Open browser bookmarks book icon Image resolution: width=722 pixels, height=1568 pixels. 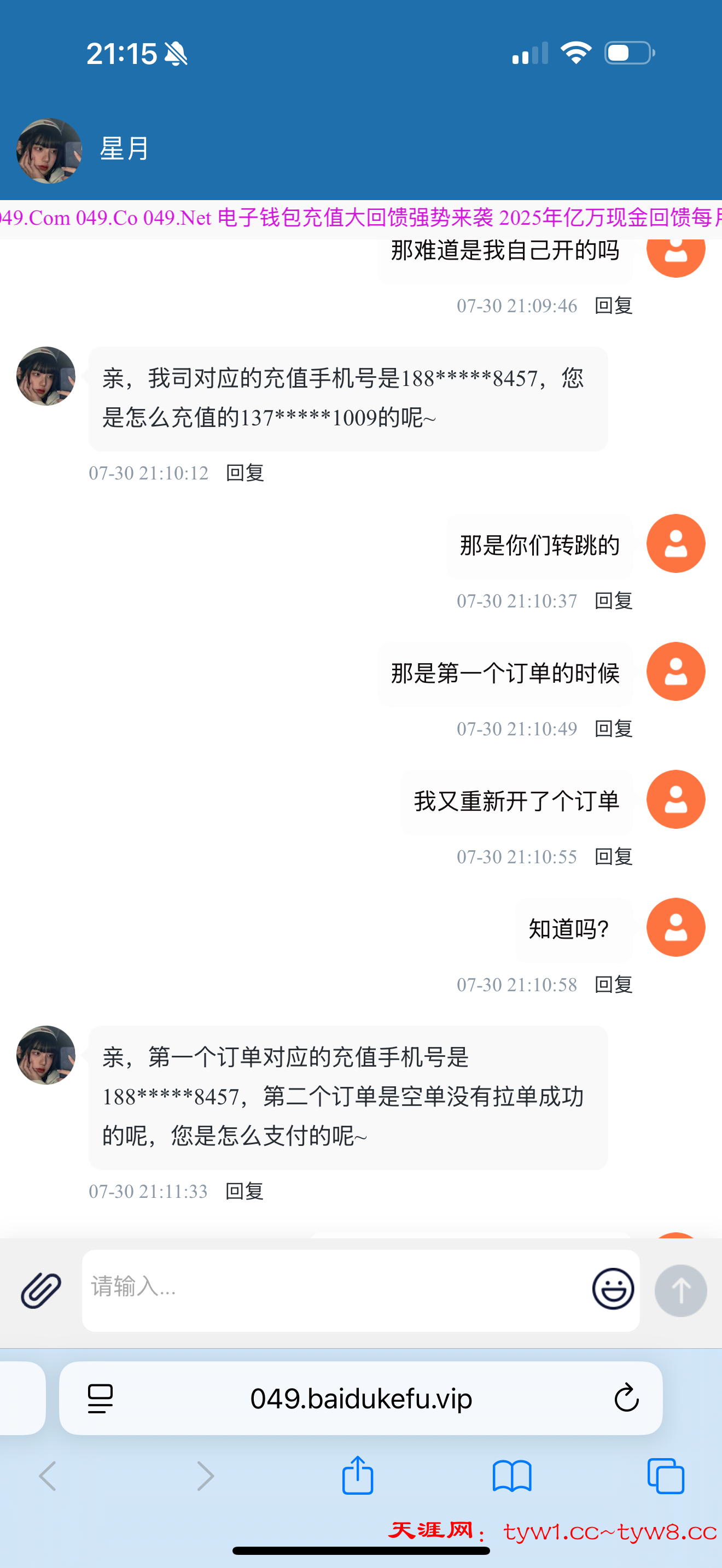[x=511, y=1476]
